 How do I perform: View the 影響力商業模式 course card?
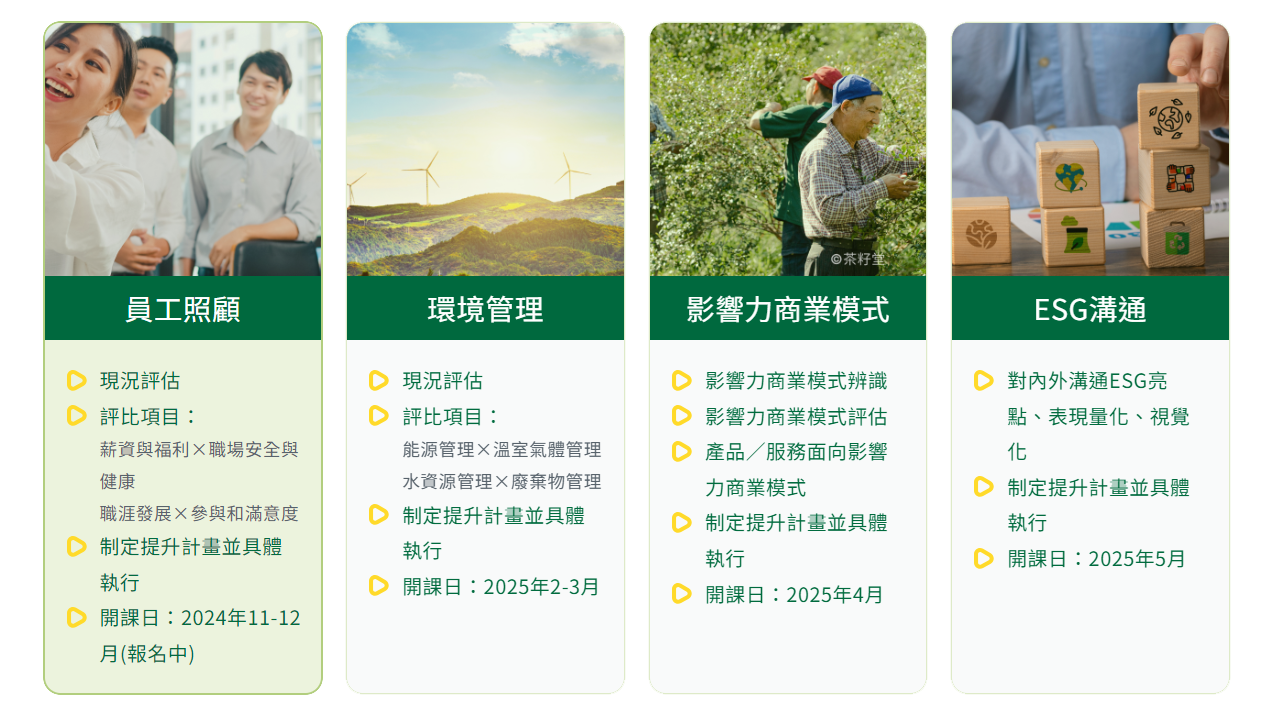click(788, 358)
